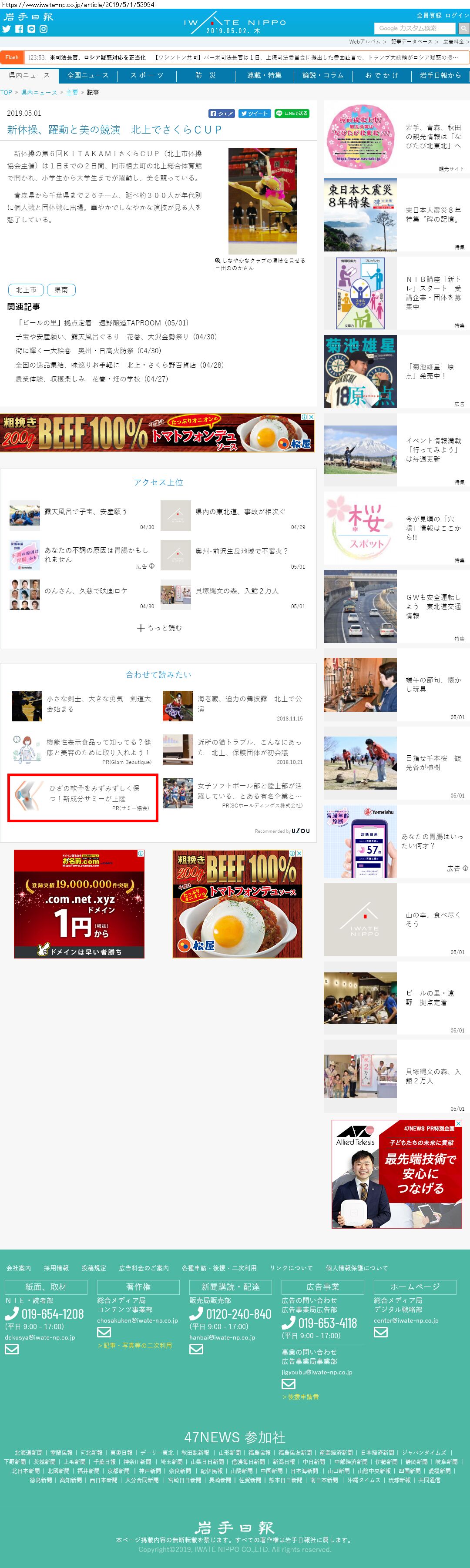The height and width of the screenshot is (1568, 470).
Task: Open the Google custom search field
Action: pos(414,29)
